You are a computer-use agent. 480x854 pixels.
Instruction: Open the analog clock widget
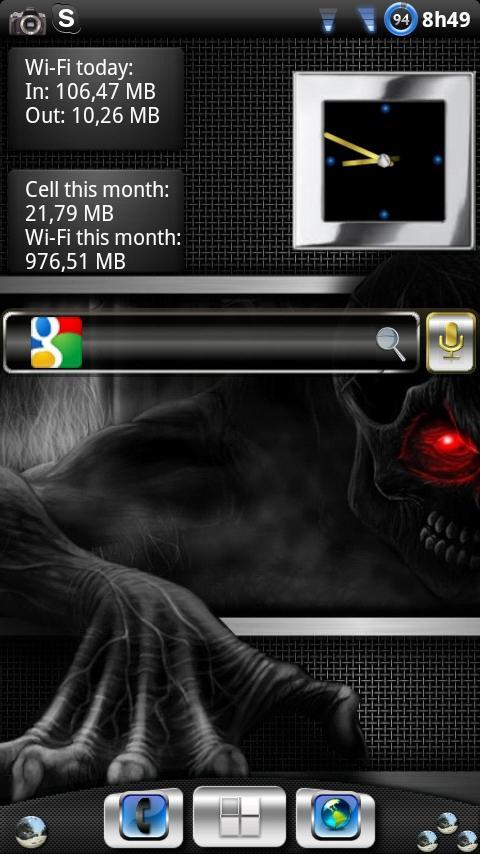384,161
